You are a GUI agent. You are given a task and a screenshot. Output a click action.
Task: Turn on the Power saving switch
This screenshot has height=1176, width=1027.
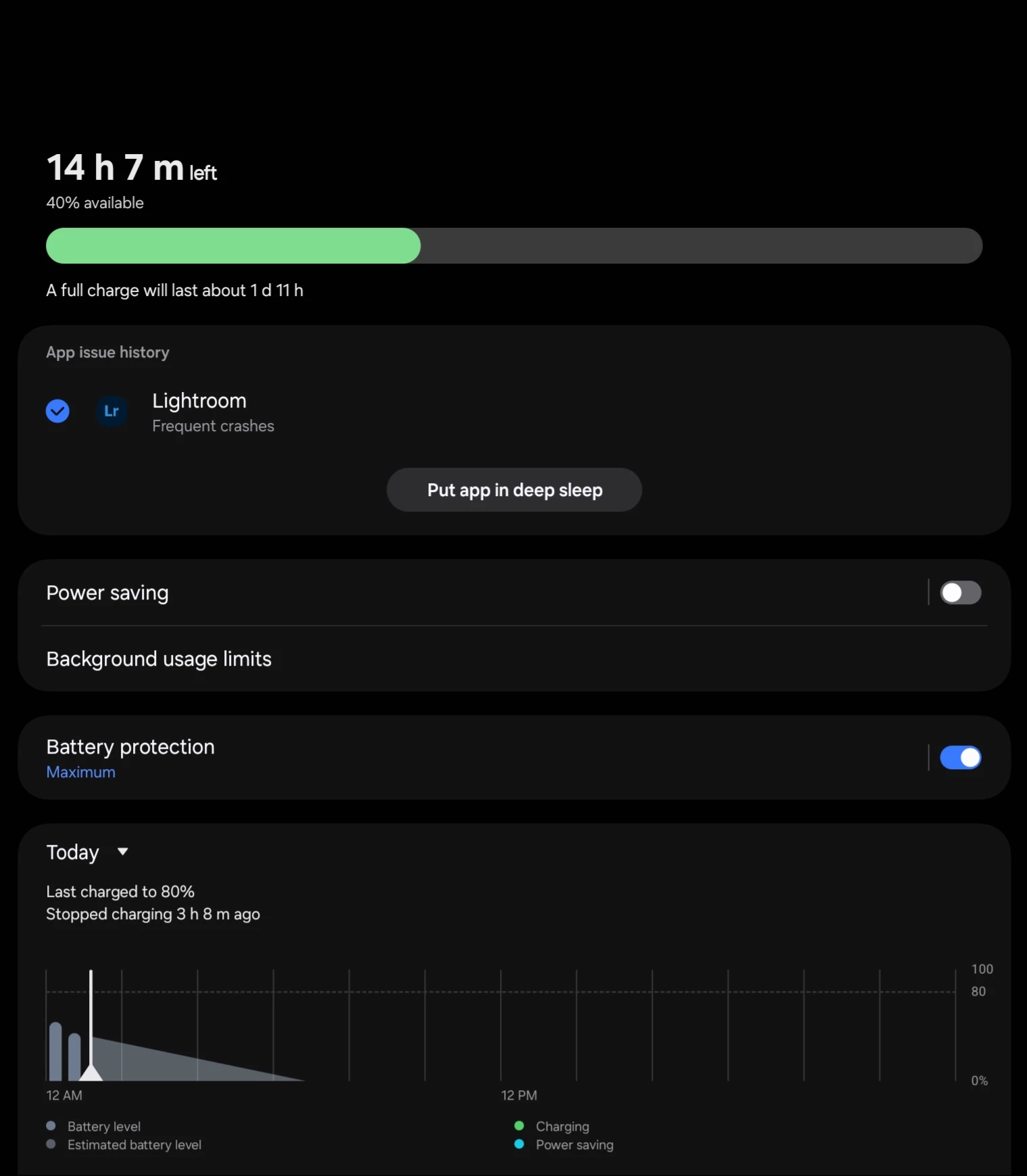coord(959,593)
